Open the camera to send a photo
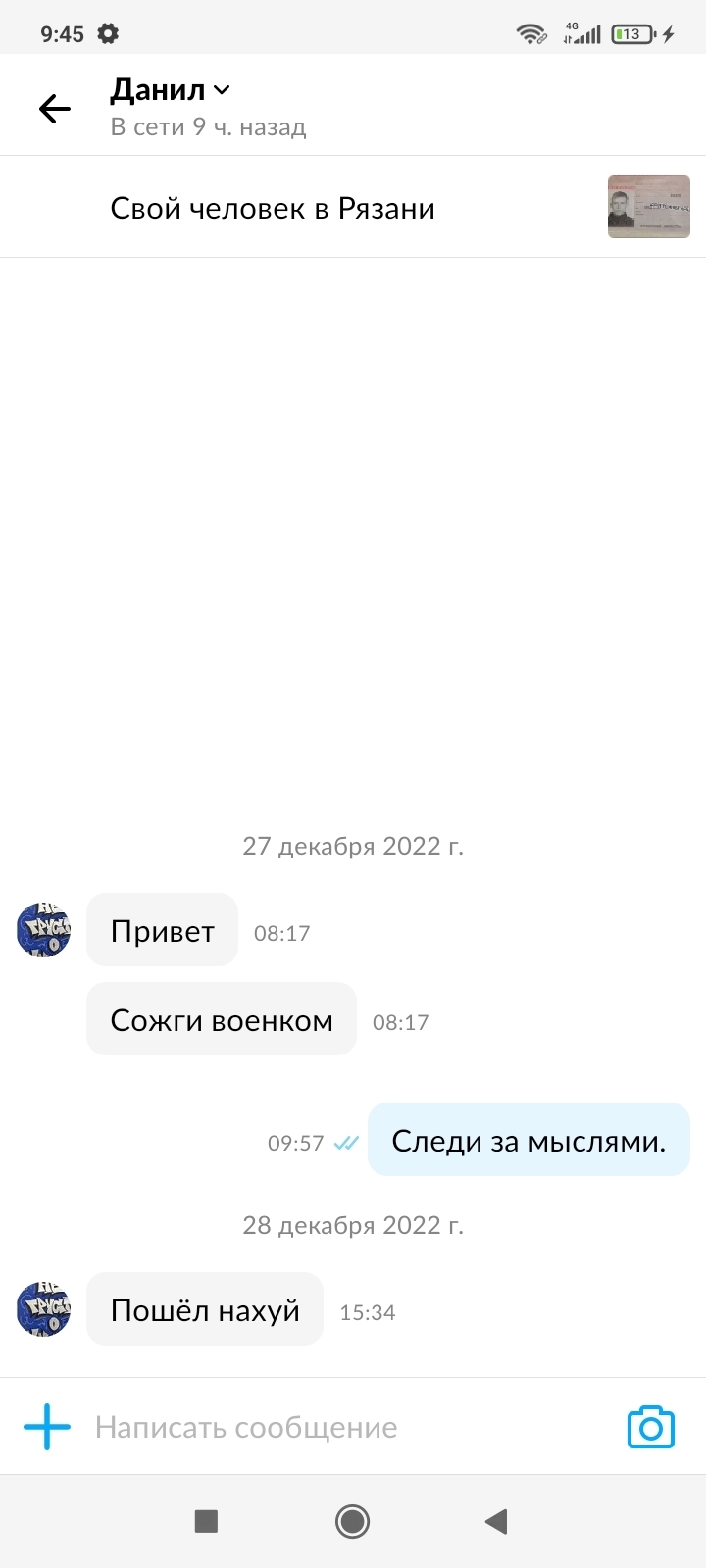 [651, 1427]
